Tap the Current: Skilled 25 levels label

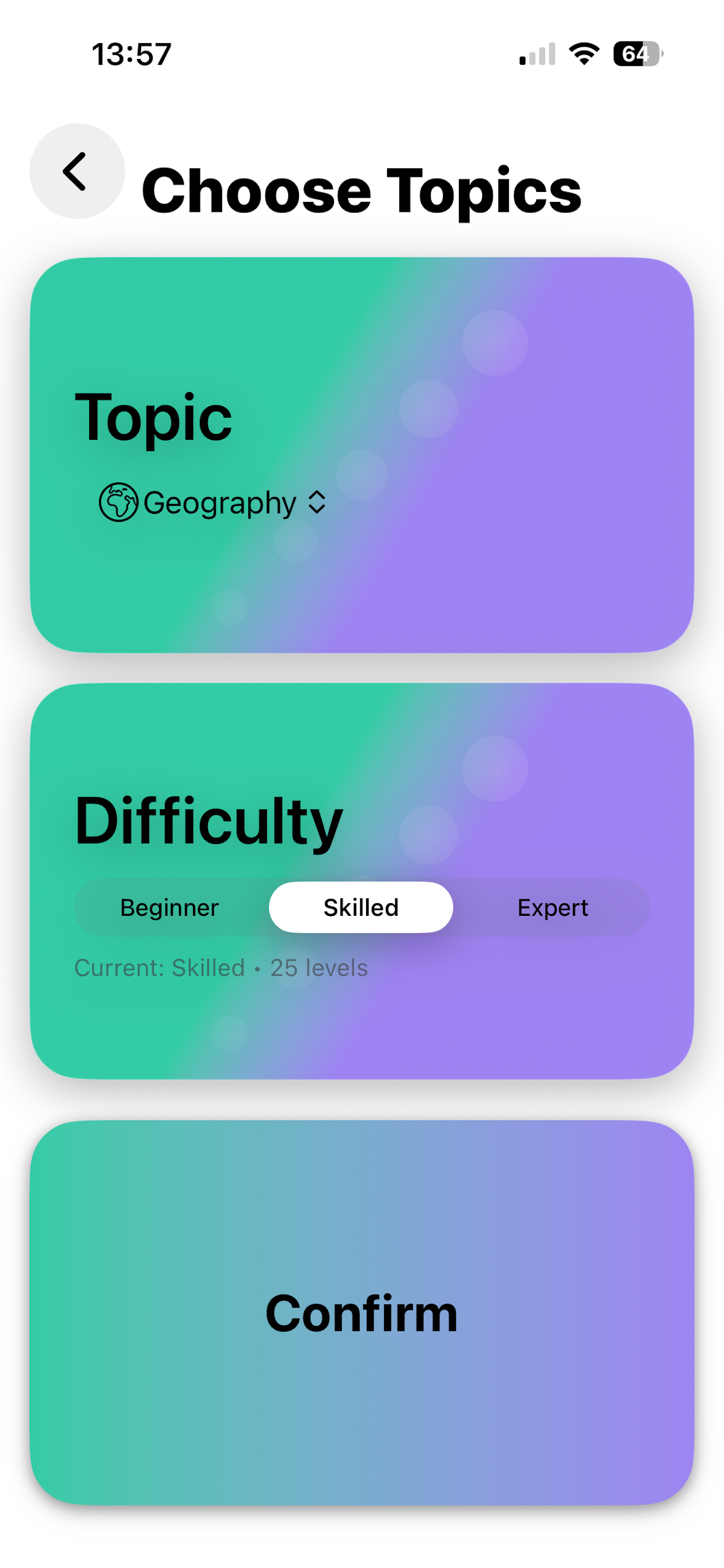coord(221,967)
